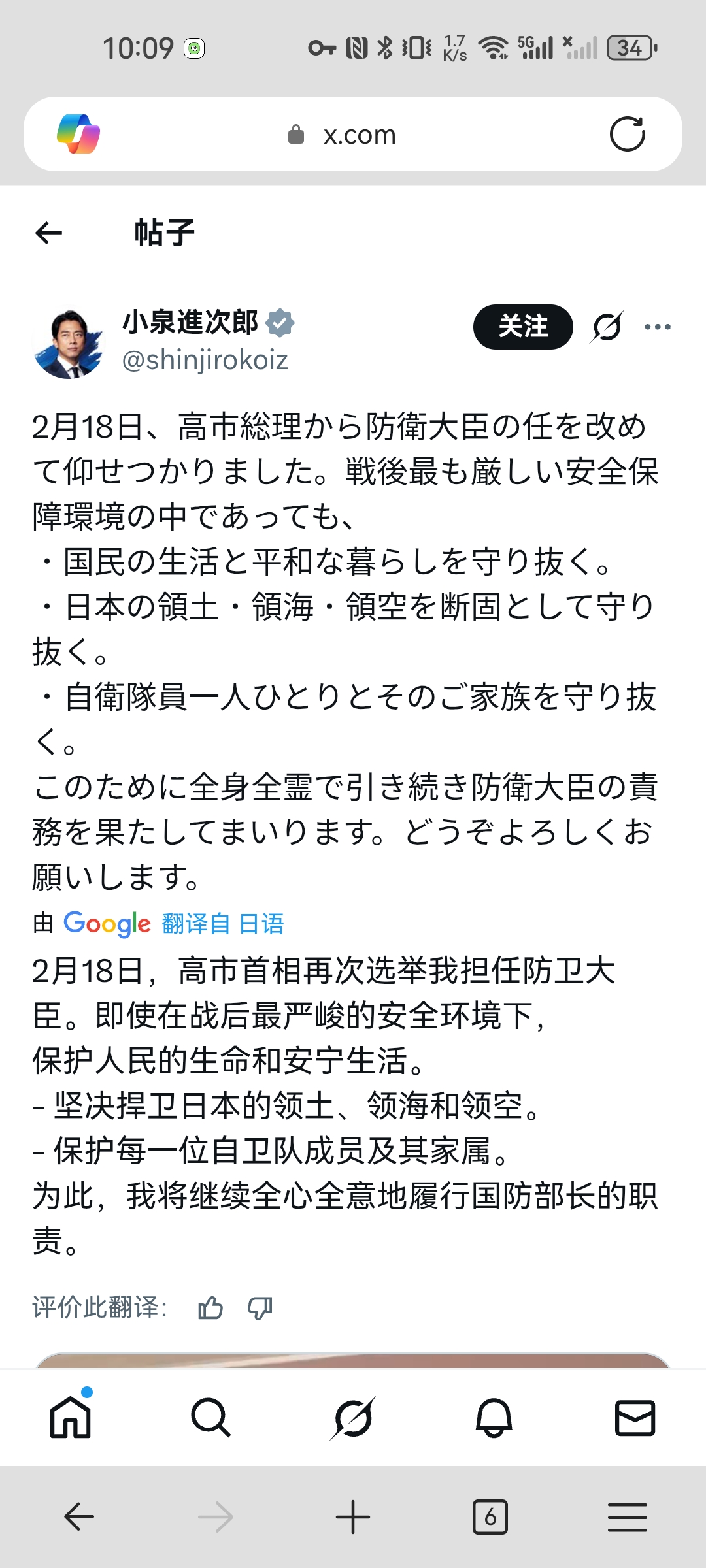Open the post's three-dot overflow menu
This screenshot has width=706, height=1568.
point(657,327)
